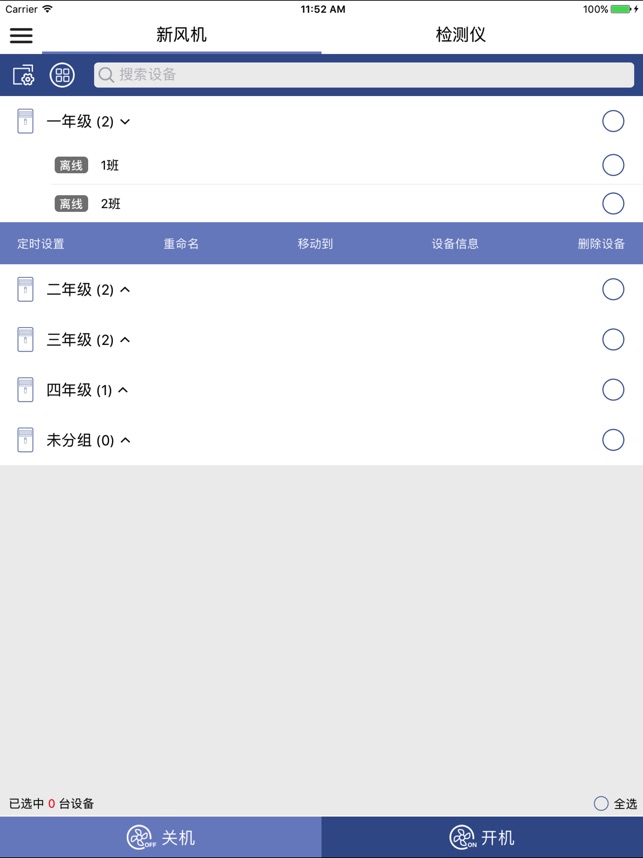Screen dimensions: 643x858
Task: Switch to the 检测仪 tab
Action: (461, 35)
